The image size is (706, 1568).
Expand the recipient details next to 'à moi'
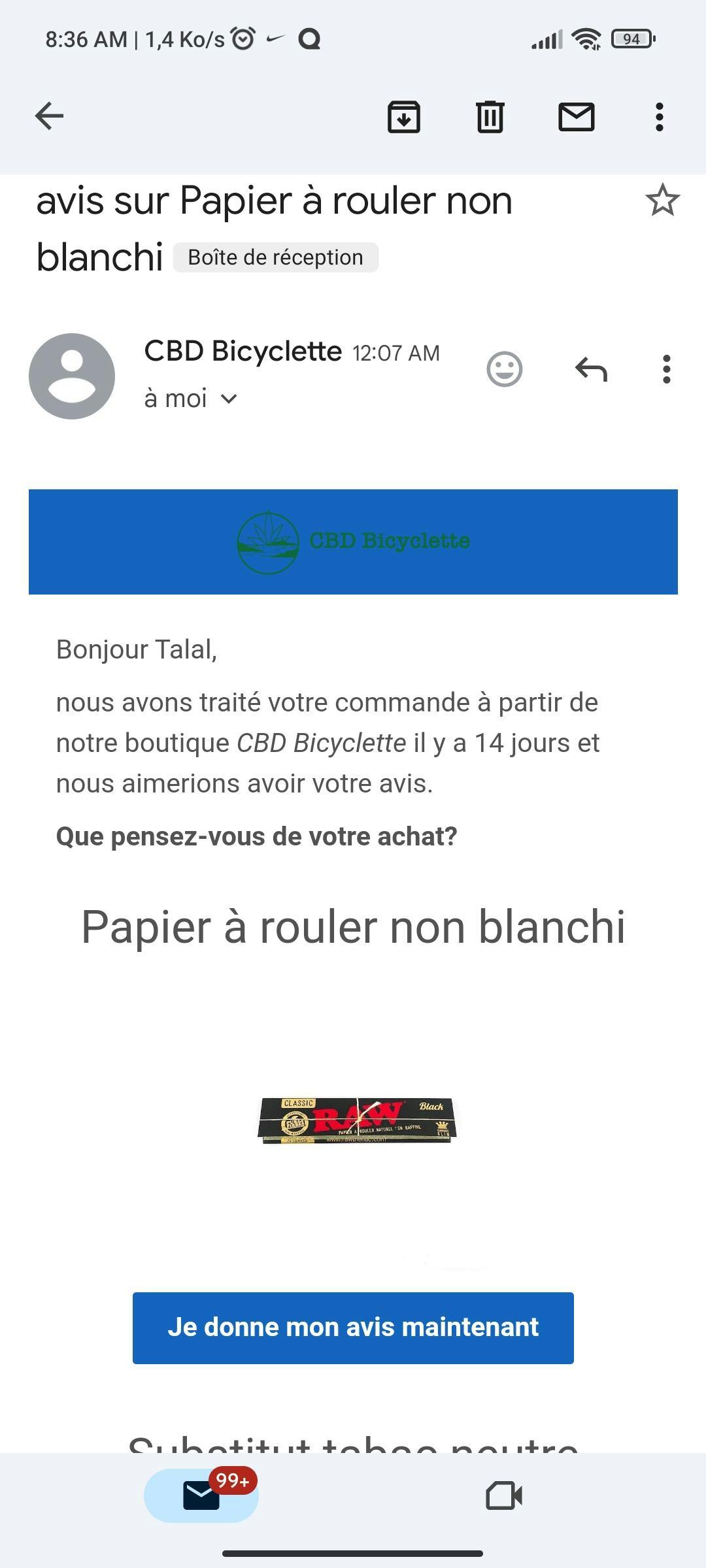click(x=229, y=399)
